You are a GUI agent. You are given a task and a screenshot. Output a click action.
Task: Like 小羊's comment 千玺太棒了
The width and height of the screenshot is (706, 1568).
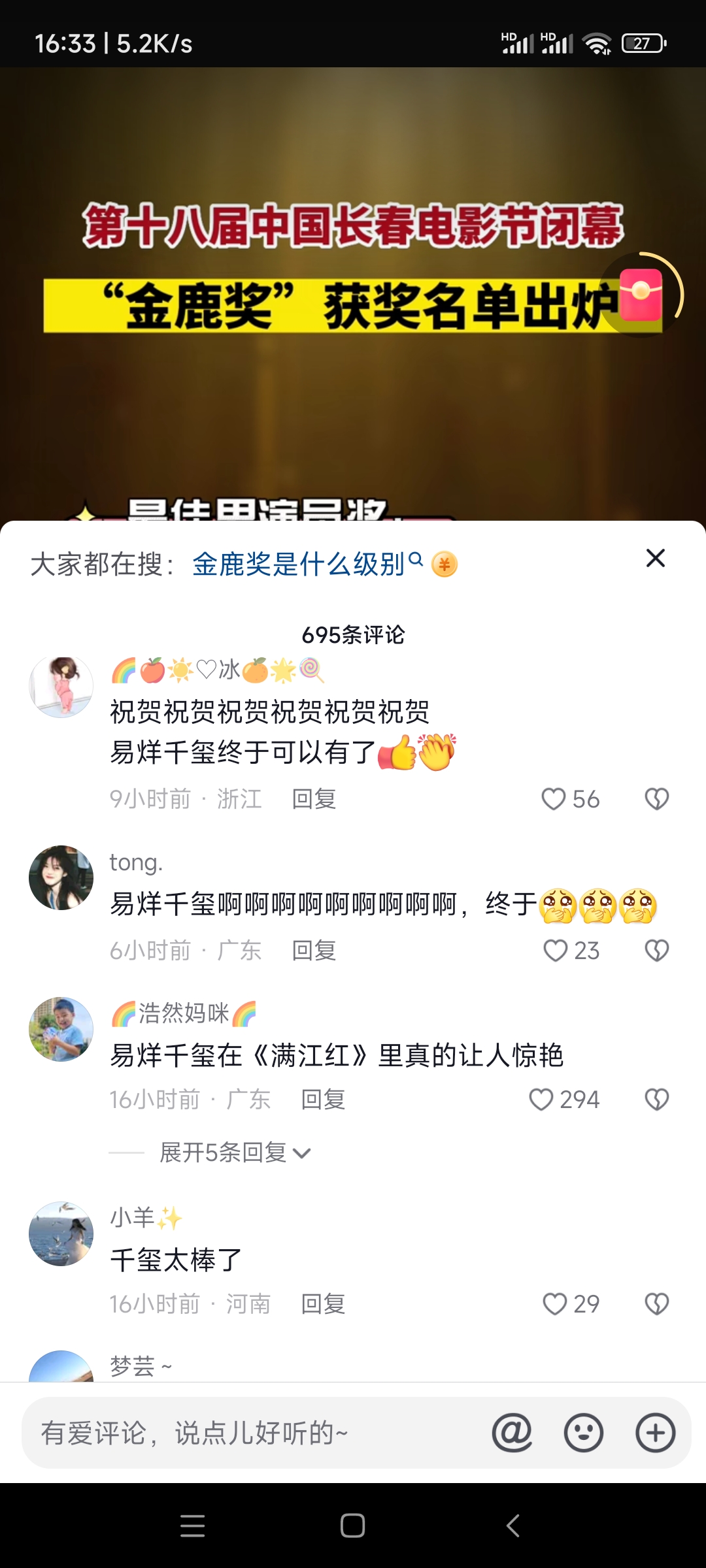555,1304
